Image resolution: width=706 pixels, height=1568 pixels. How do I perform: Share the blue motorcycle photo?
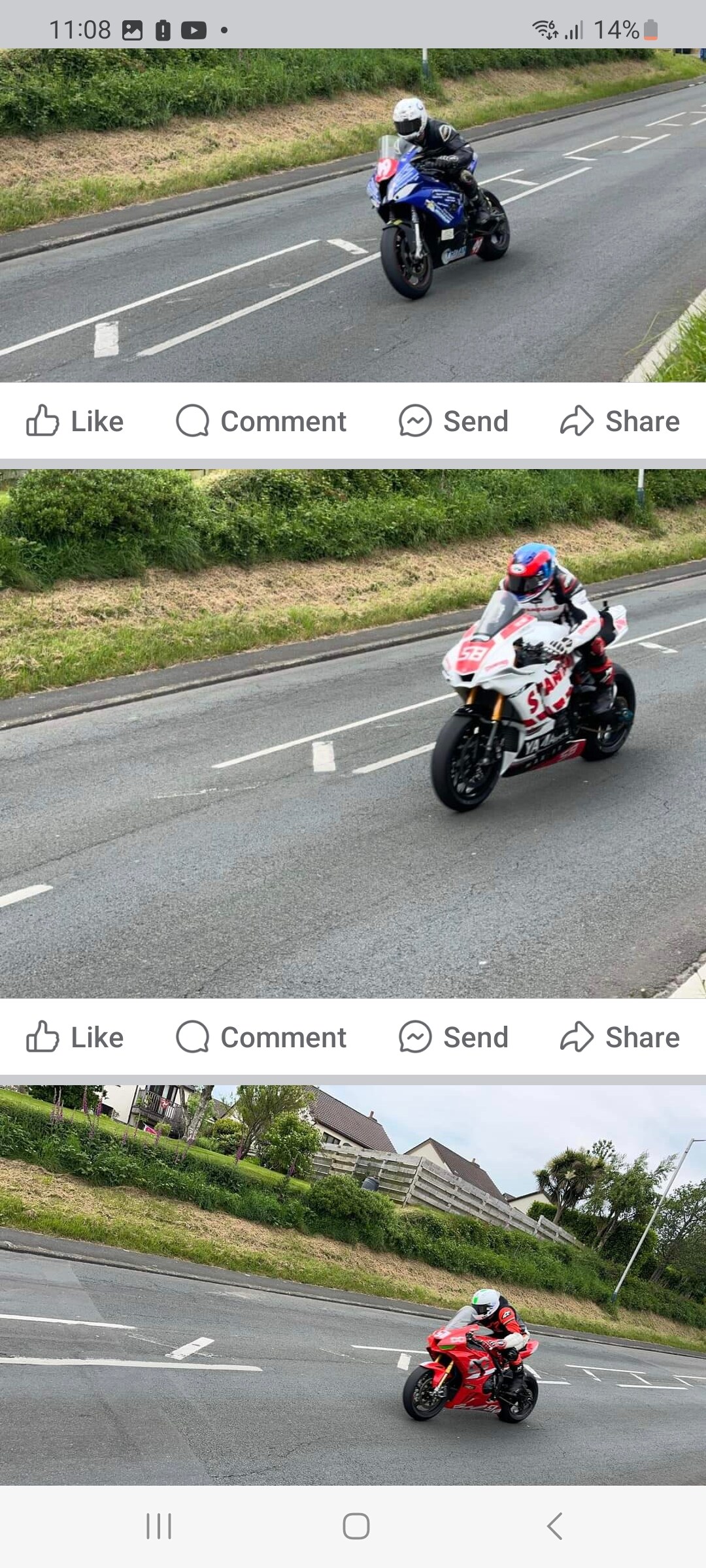620,421
